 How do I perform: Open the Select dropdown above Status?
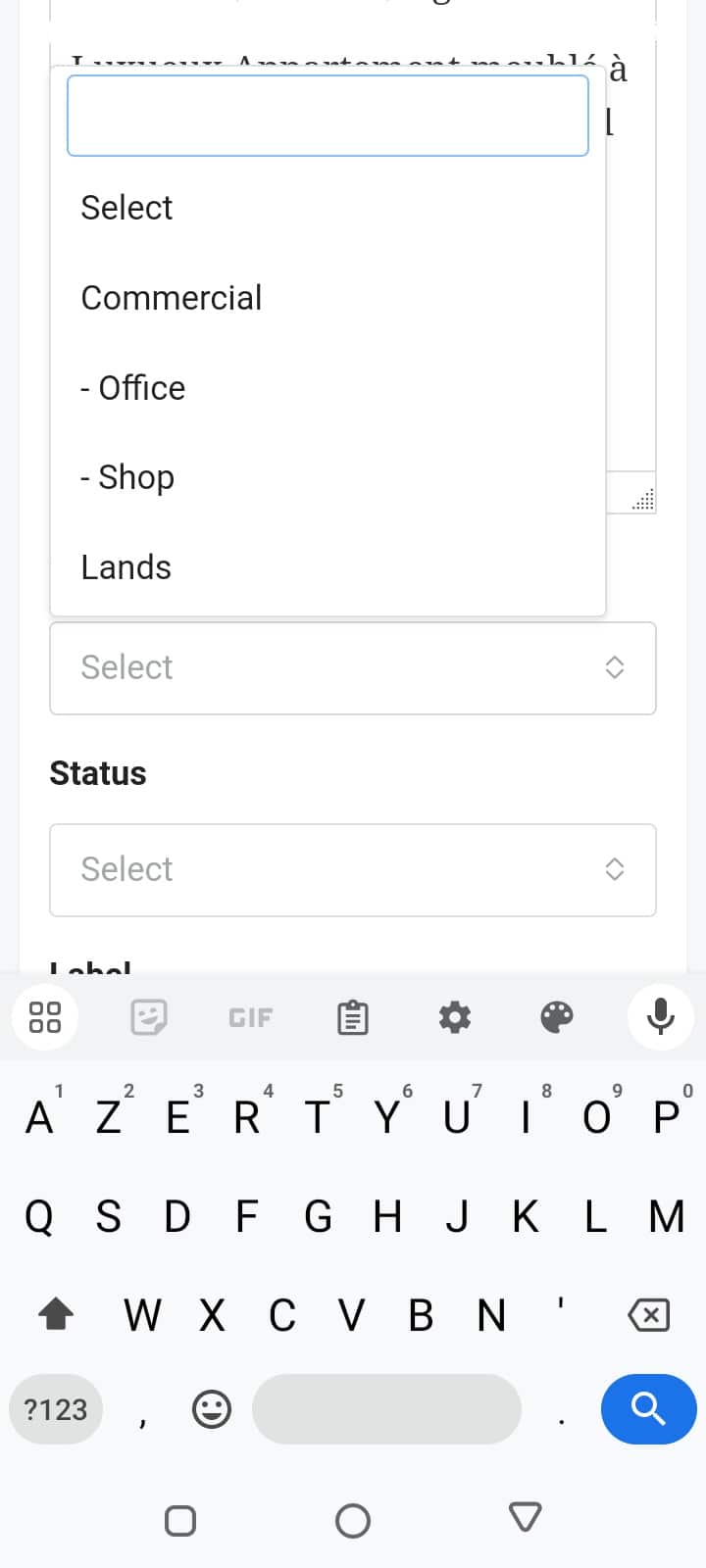(x=353, y=667)
